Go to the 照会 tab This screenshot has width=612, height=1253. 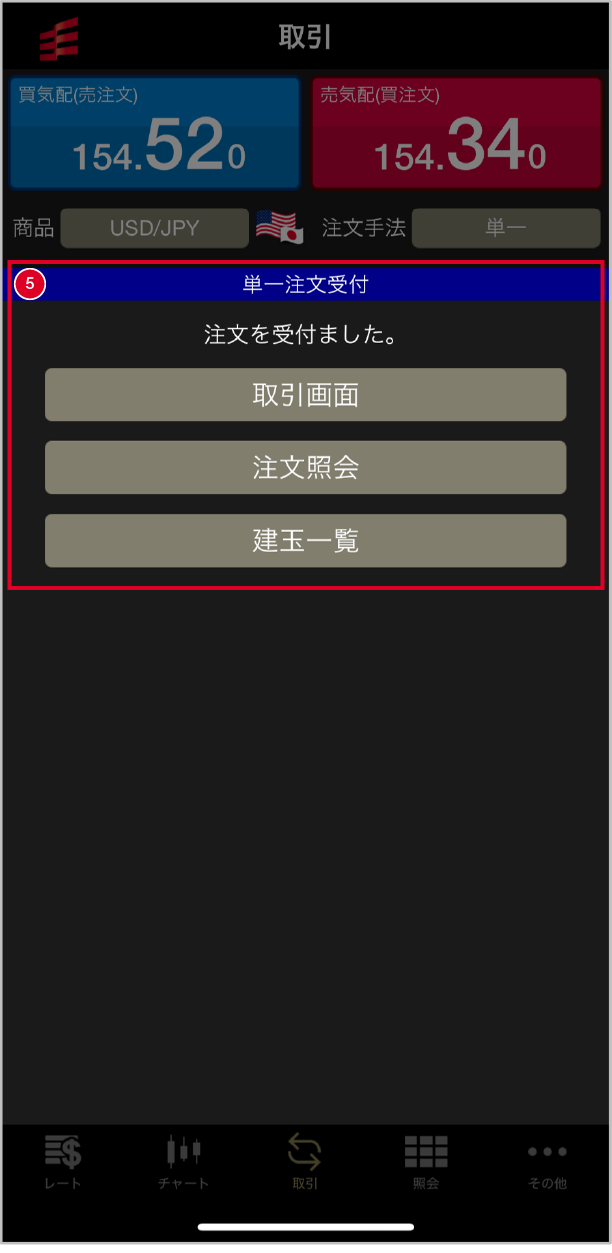click(426, 1163)
